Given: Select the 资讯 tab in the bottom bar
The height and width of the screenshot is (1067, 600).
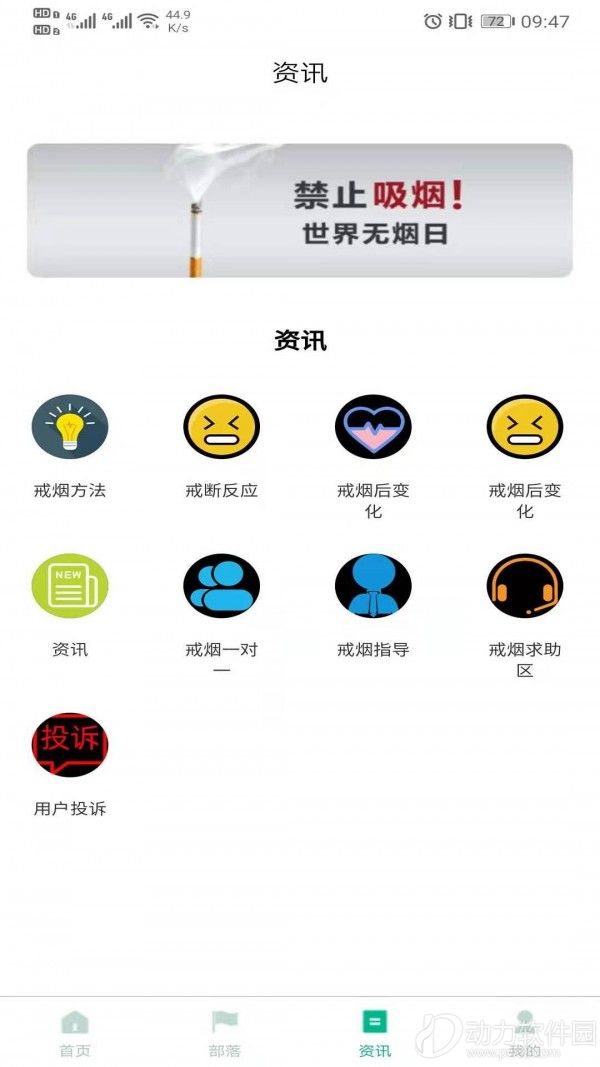Looking at the screenshot, I should pyautogui.click(x=375, y=1033).
